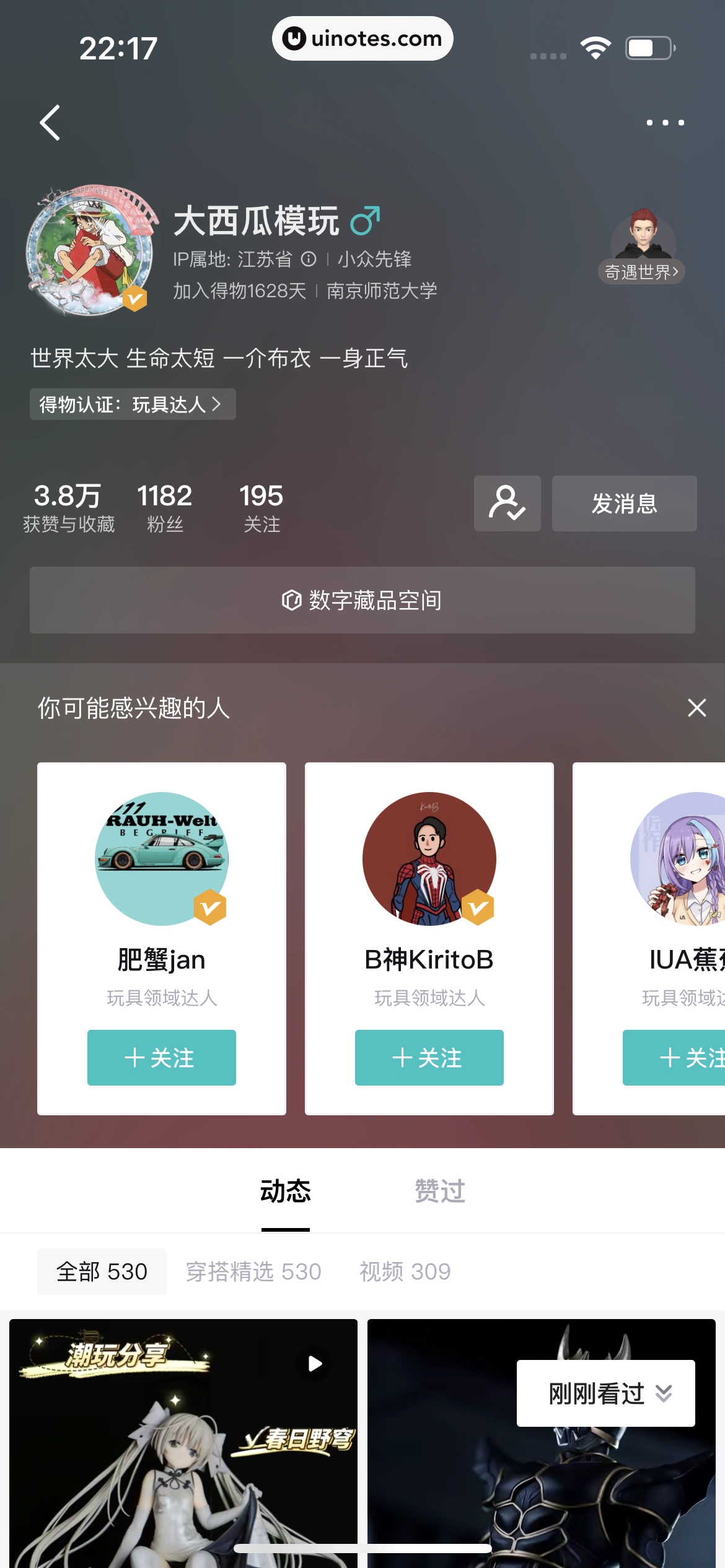
Task: Filter posts by 视频 309
Action: pos(405,1271)
